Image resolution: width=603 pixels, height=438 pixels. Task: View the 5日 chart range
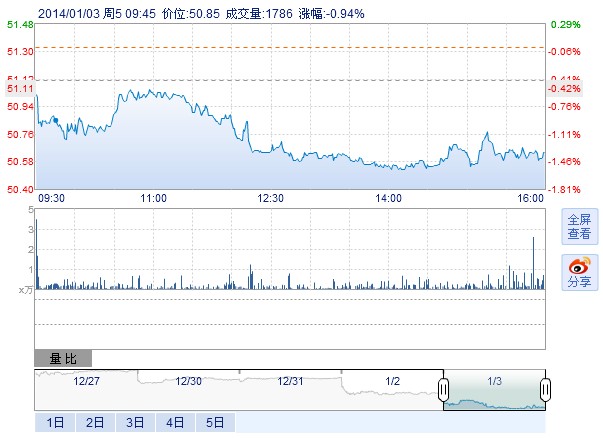pos(216,423)
